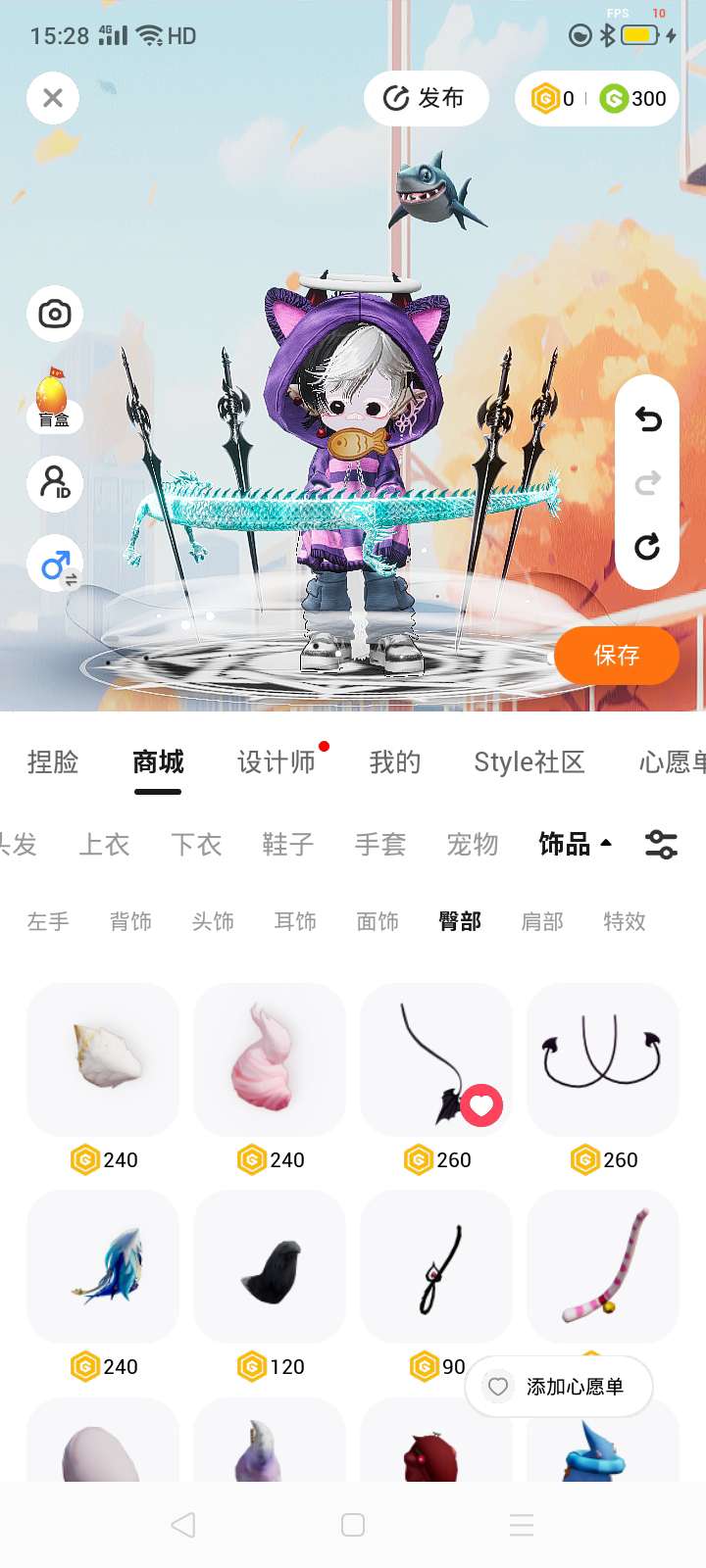Screen dimensions: 706x1568
Task: Open the filter settings icon
Action: (x=661, y=844)
